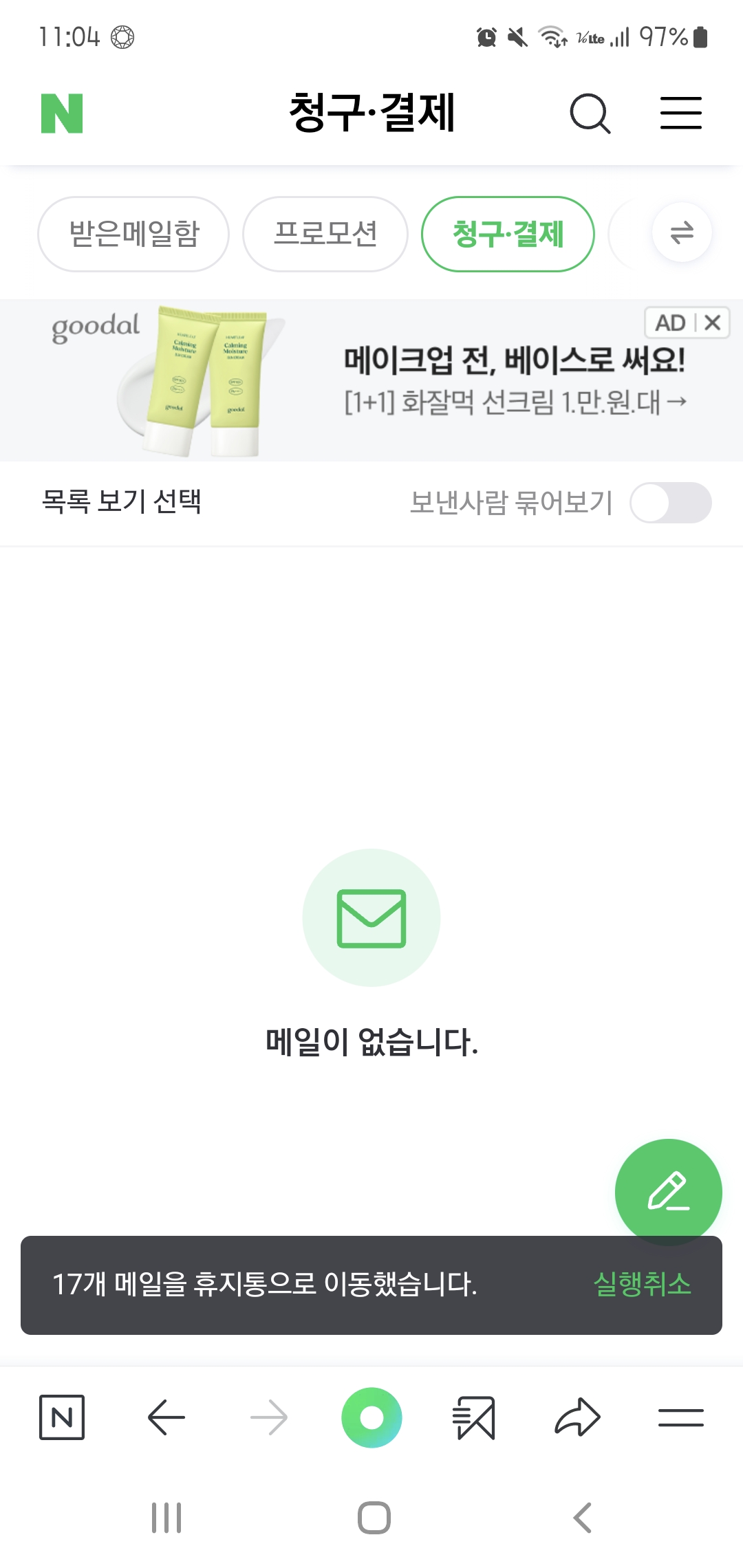The width and height of the screenshot is (743, 1568).
Task: Close the AD banner with X
Action: 713,322
